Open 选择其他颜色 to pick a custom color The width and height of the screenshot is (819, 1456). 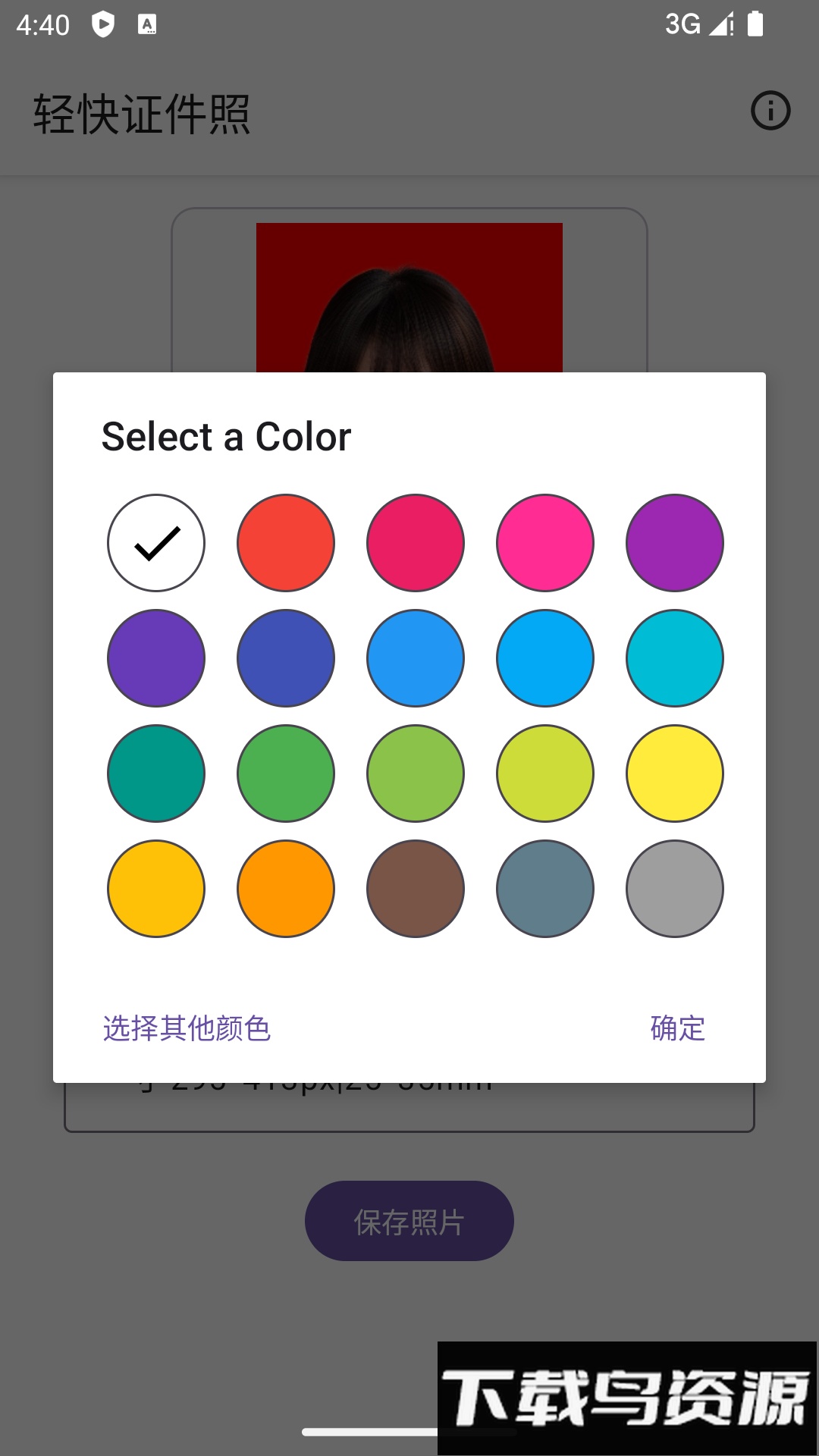pos(186,1028)
